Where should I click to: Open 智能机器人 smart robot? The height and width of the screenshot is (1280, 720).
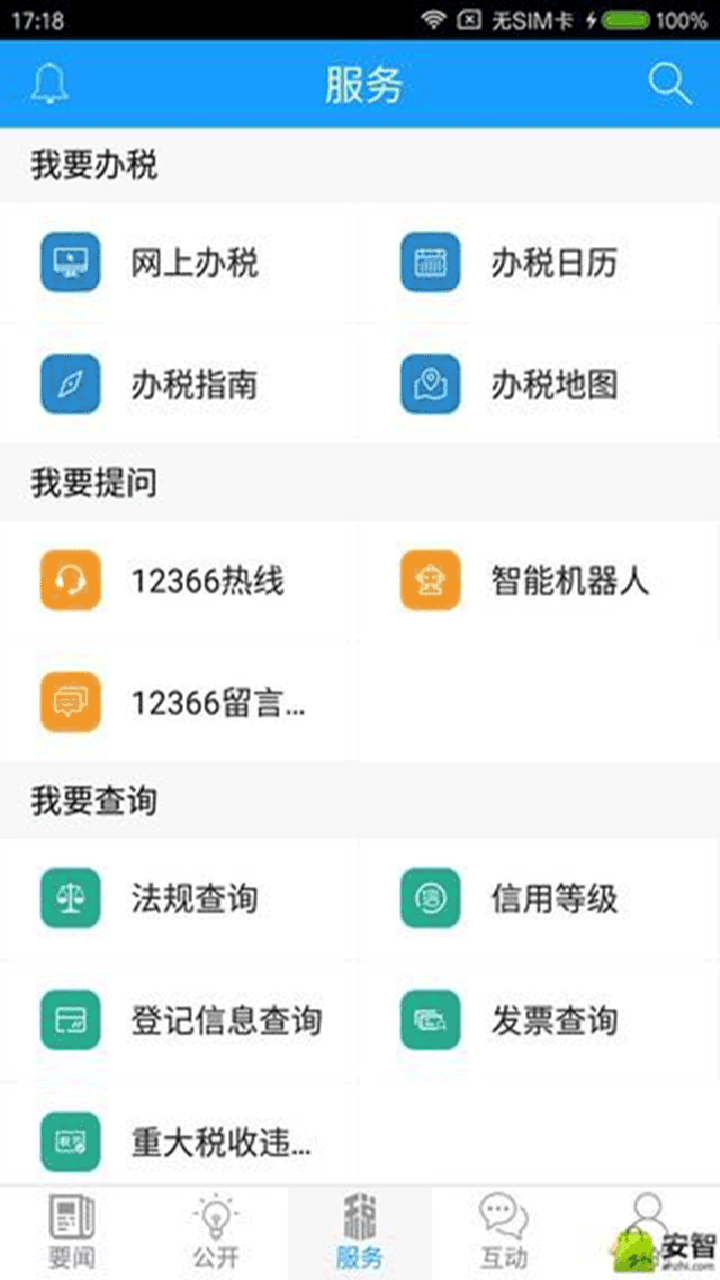point(540,580)
